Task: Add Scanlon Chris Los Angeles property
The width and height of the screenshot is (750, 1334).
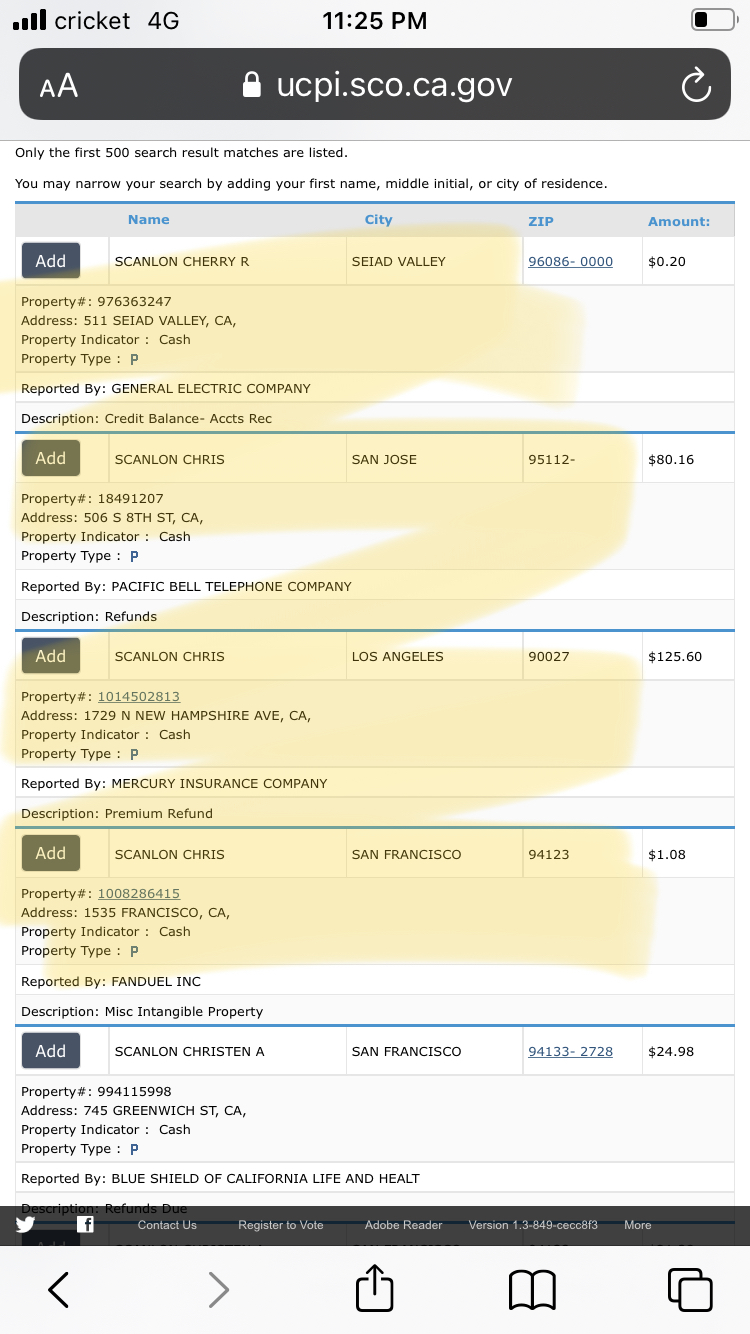Action: coord(51,656)
